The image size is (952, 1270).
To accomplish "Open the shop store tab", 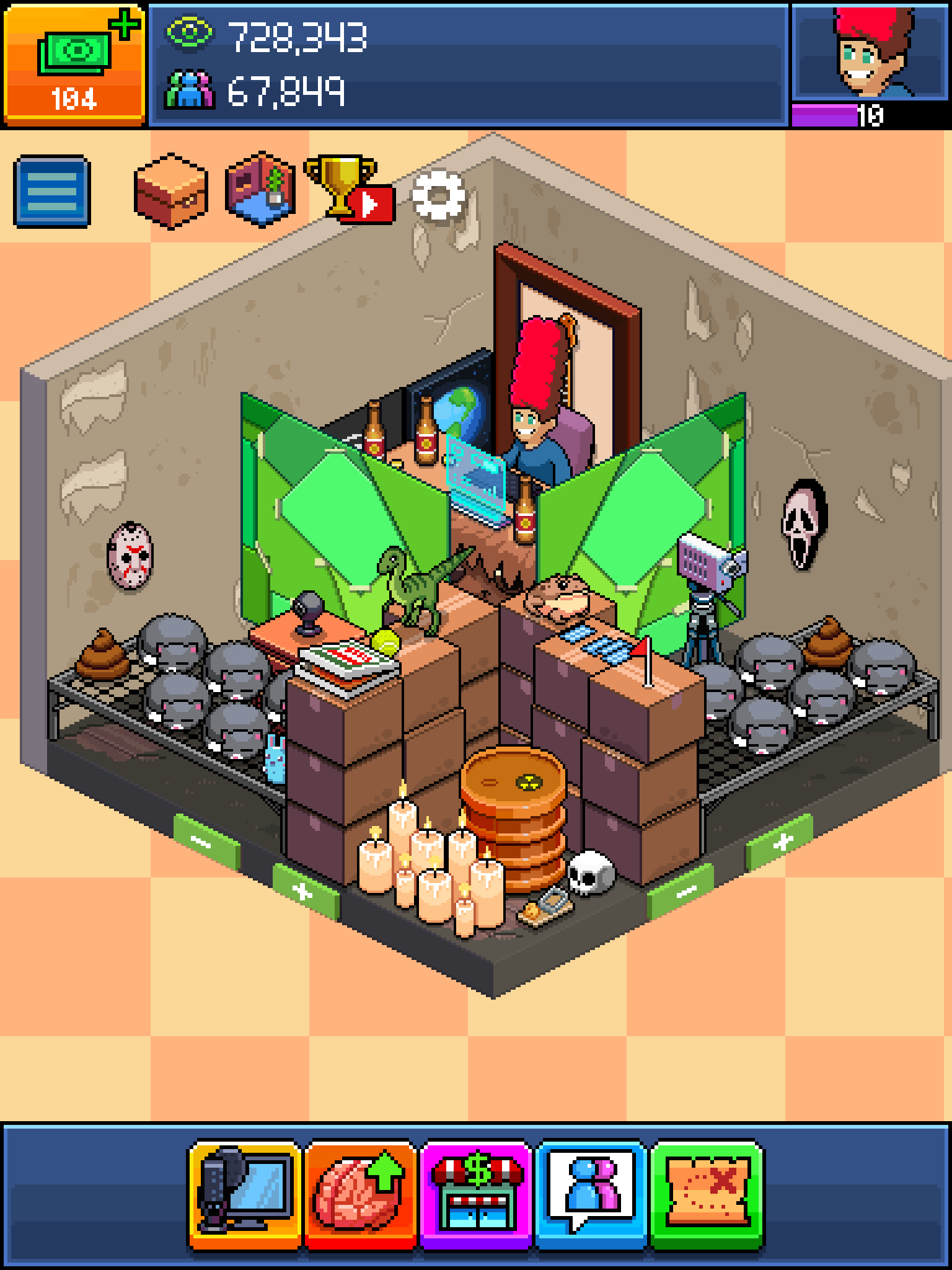I will pos(476,1195).
